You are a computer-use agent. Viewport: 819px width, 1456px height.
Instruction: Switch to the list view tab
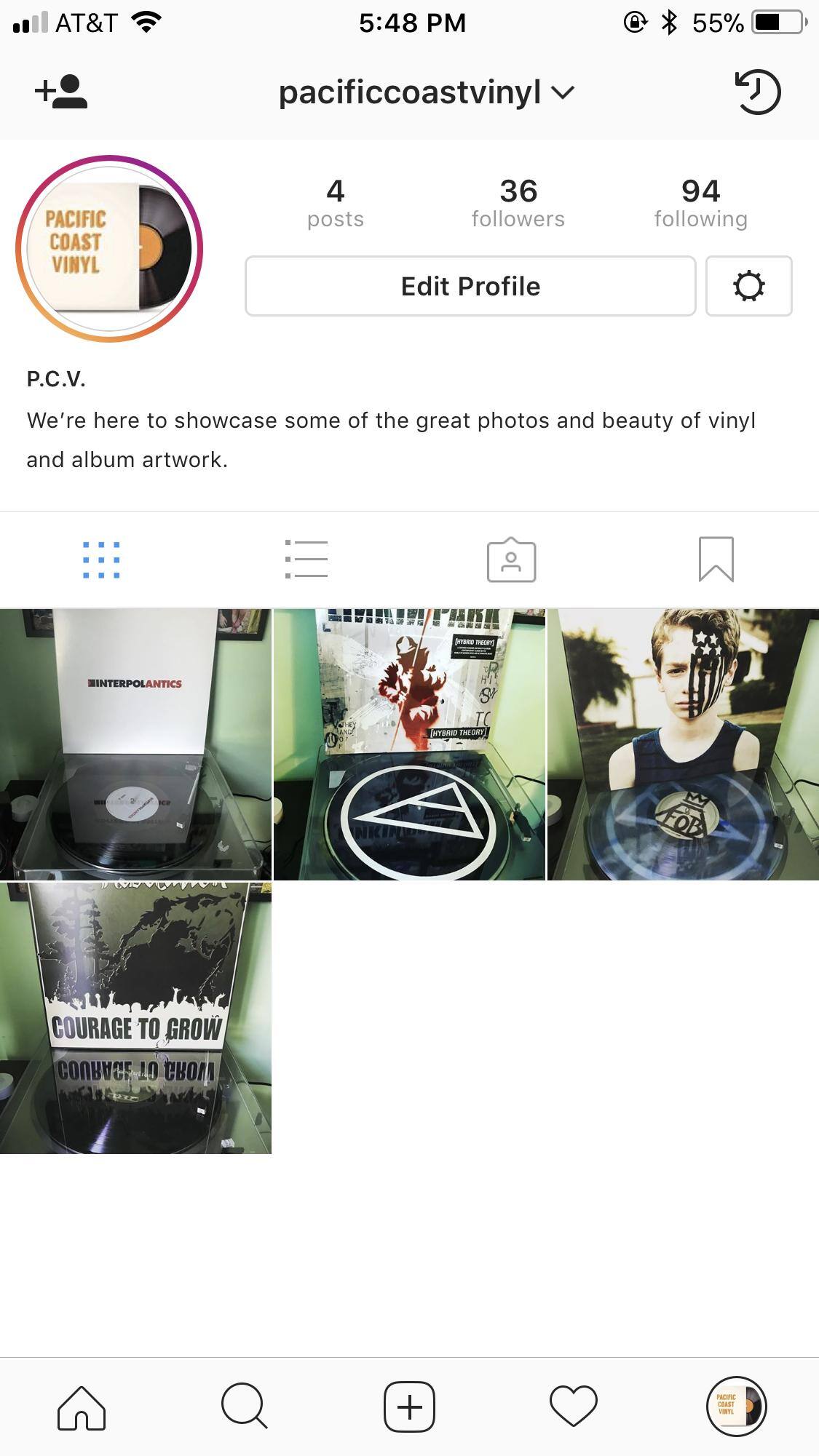[306, 560]
